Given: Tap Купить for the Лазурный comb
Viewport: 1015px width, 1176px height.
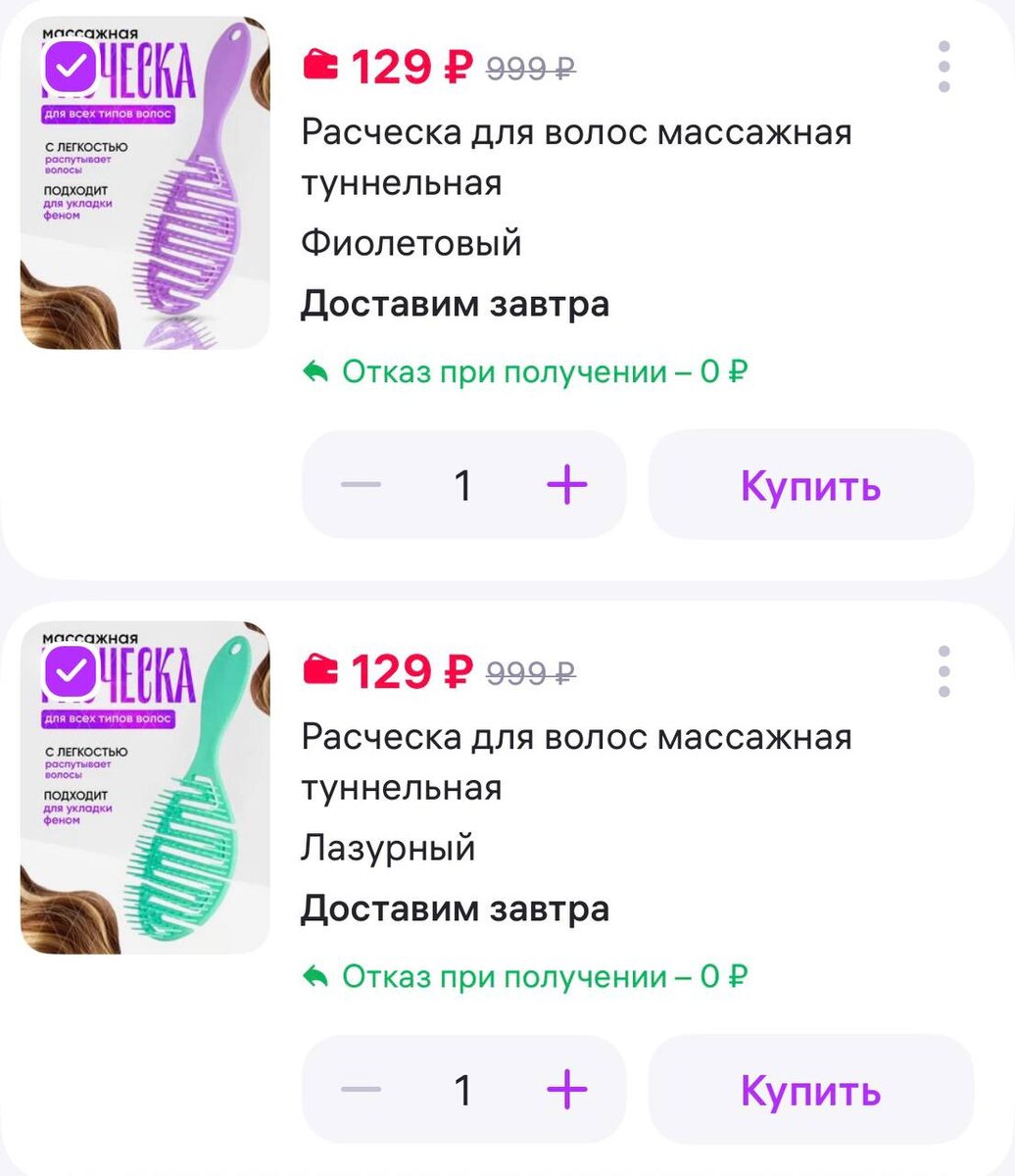Looking at the screenshot, I should point(810,1090).
